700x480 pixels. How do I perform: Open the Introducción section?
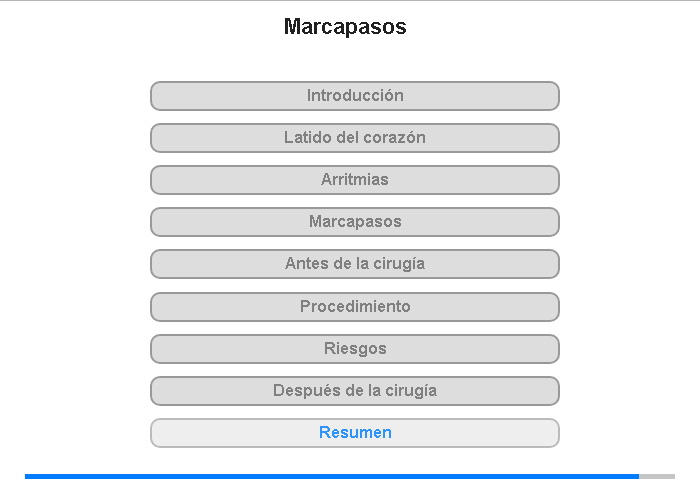coord(355,96)
